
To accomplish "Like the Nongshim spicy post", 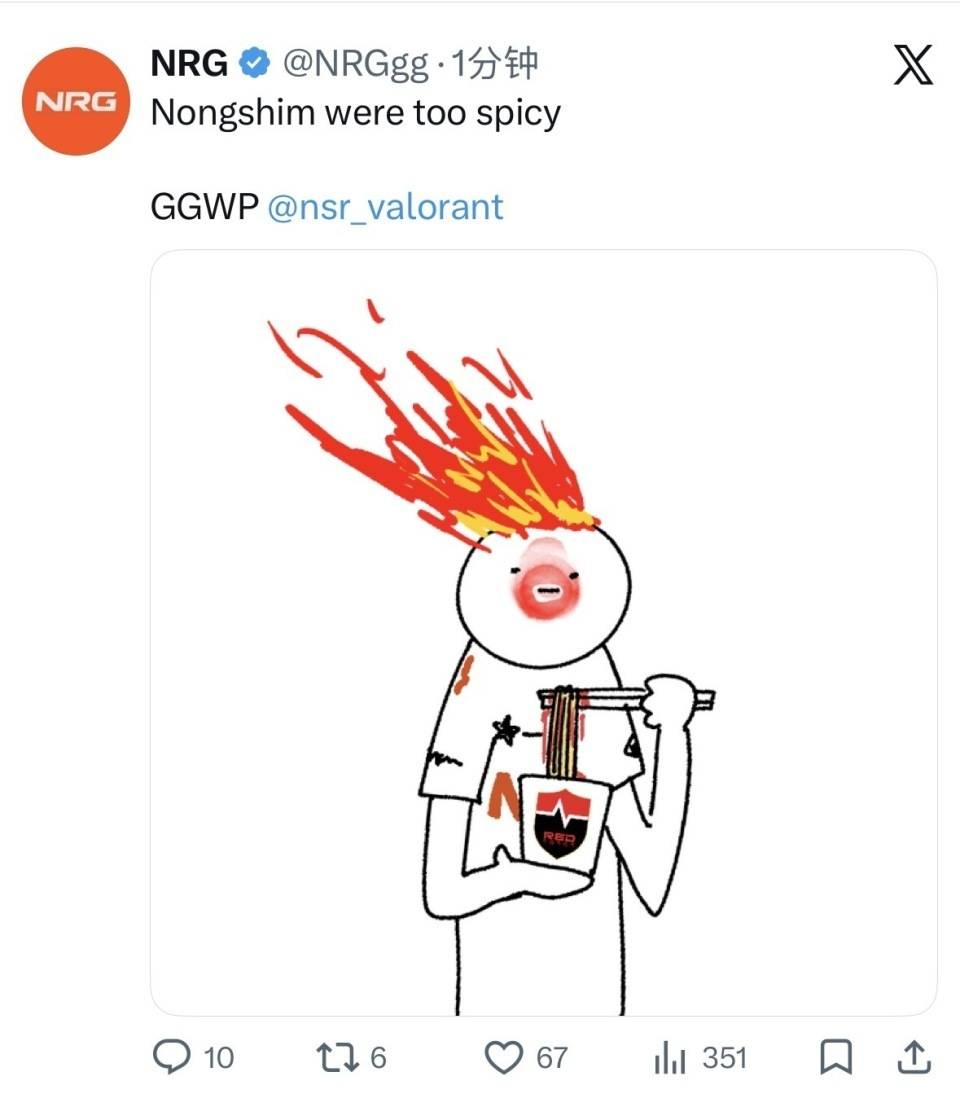I will click(x=504, y=1057).
